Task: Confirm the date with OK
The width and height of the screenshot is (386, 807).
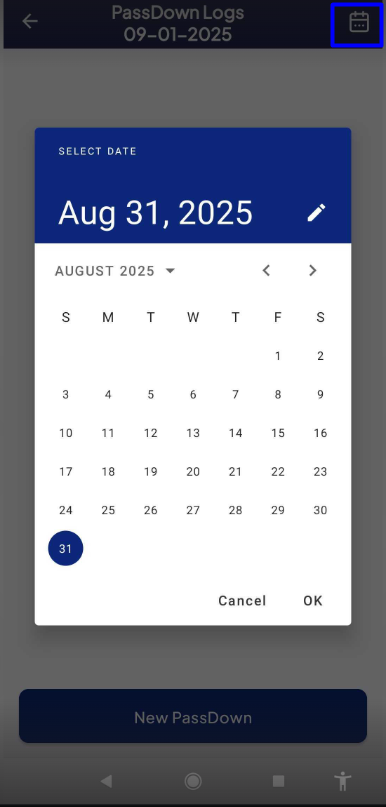Action: click(312, 601)
